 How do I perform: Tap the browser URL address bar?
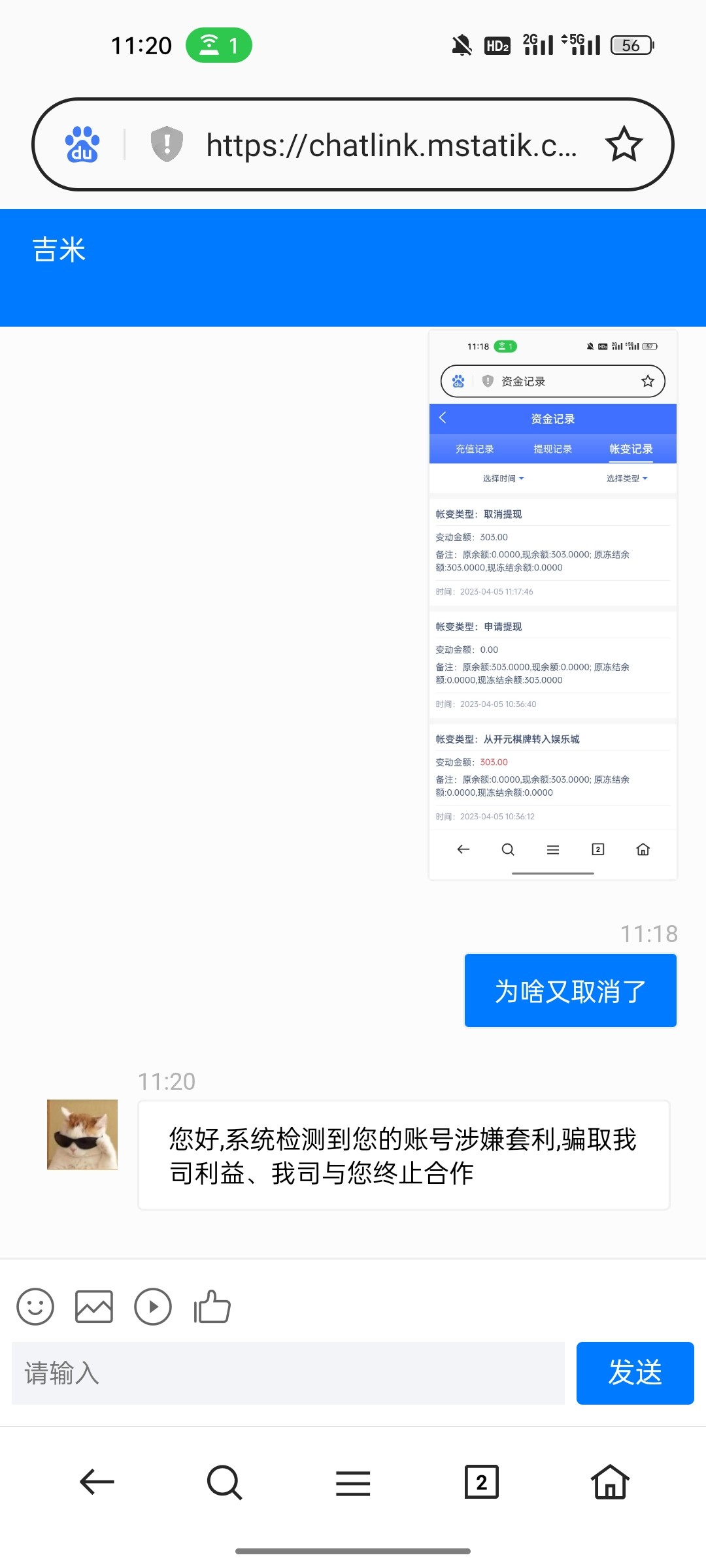tap(391, 145)
